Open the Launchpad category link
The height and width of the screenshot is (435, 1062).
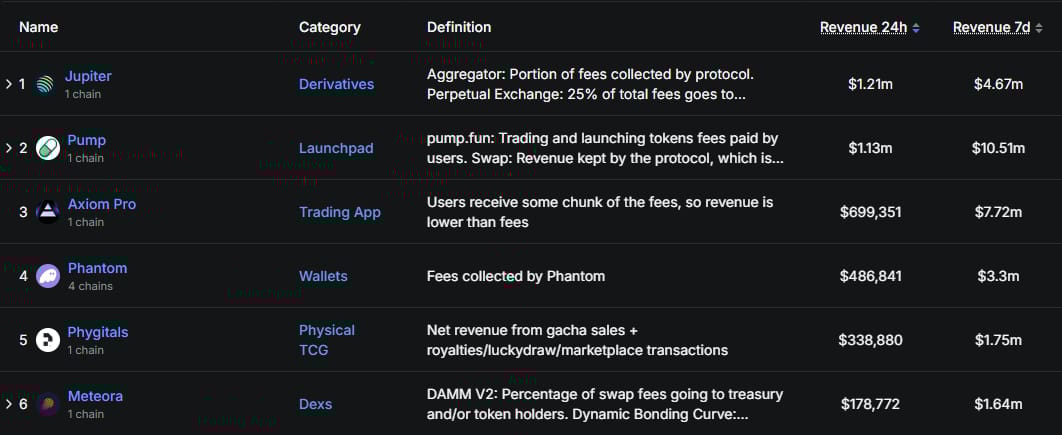336,148
